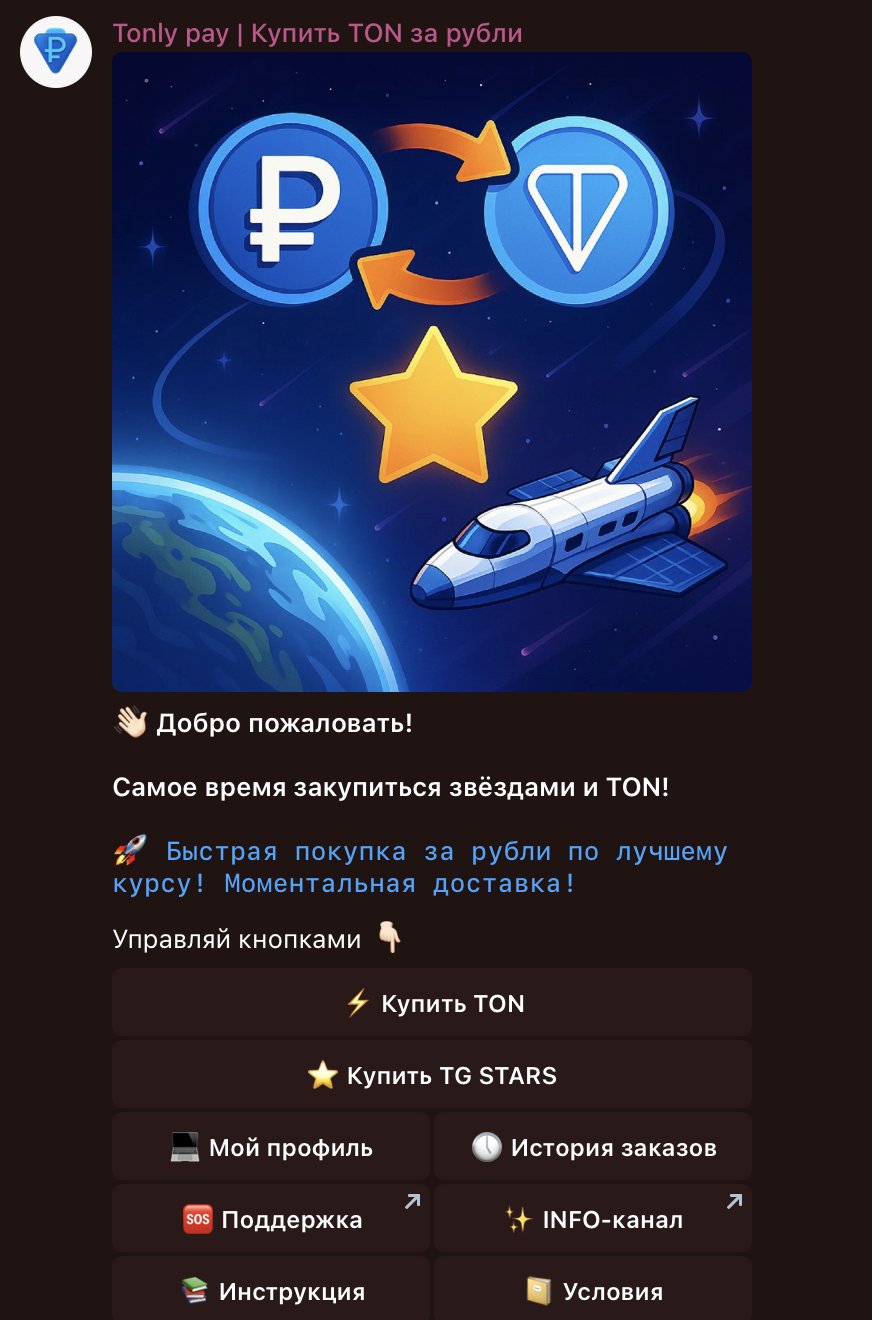Show the Условия terms
Image resolution: width=872 pixels, height=1320 pixels.
click(593, 1290)
